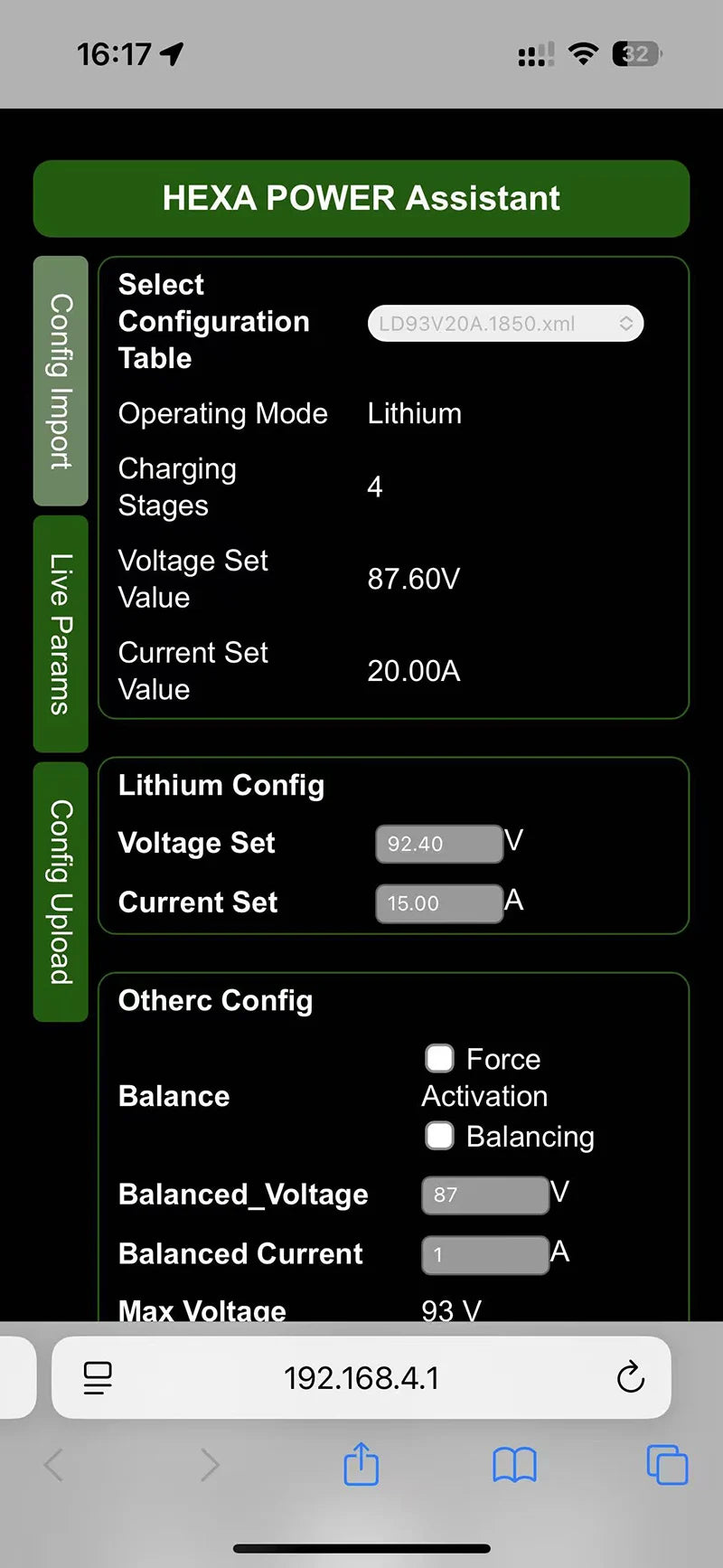723x1568 pixels.
Task: Tap the 192.168.4.1 address bar
Action: (361, 1378)
